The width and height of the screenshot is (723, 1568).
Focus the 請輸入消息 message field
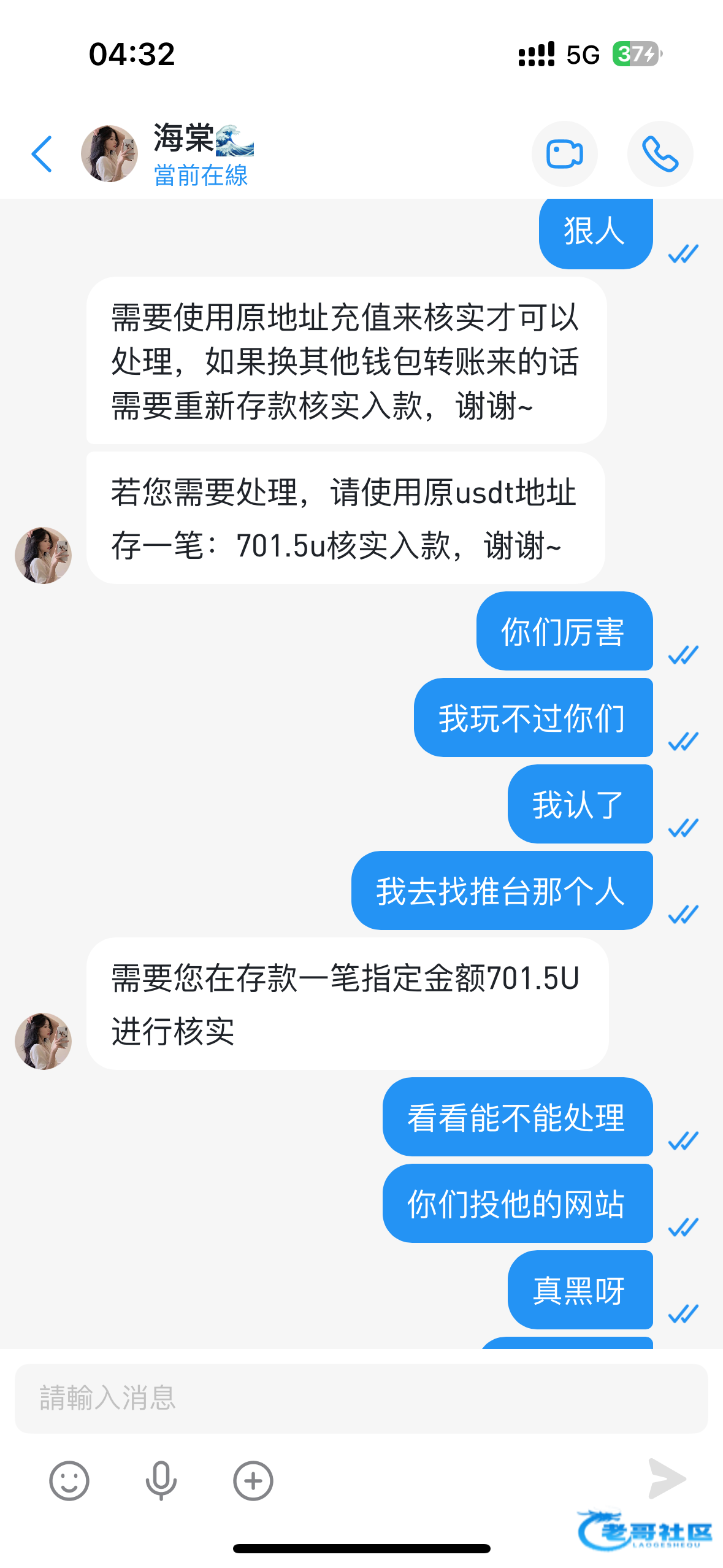pyautogui.click(x=361, y=1398)
